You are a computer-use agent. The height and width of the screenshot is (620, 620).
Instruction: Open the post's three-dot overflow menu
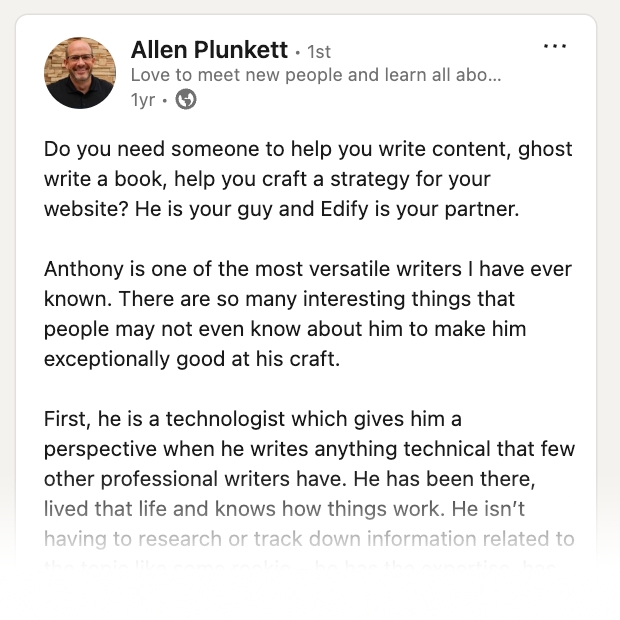tap(555, 47)
